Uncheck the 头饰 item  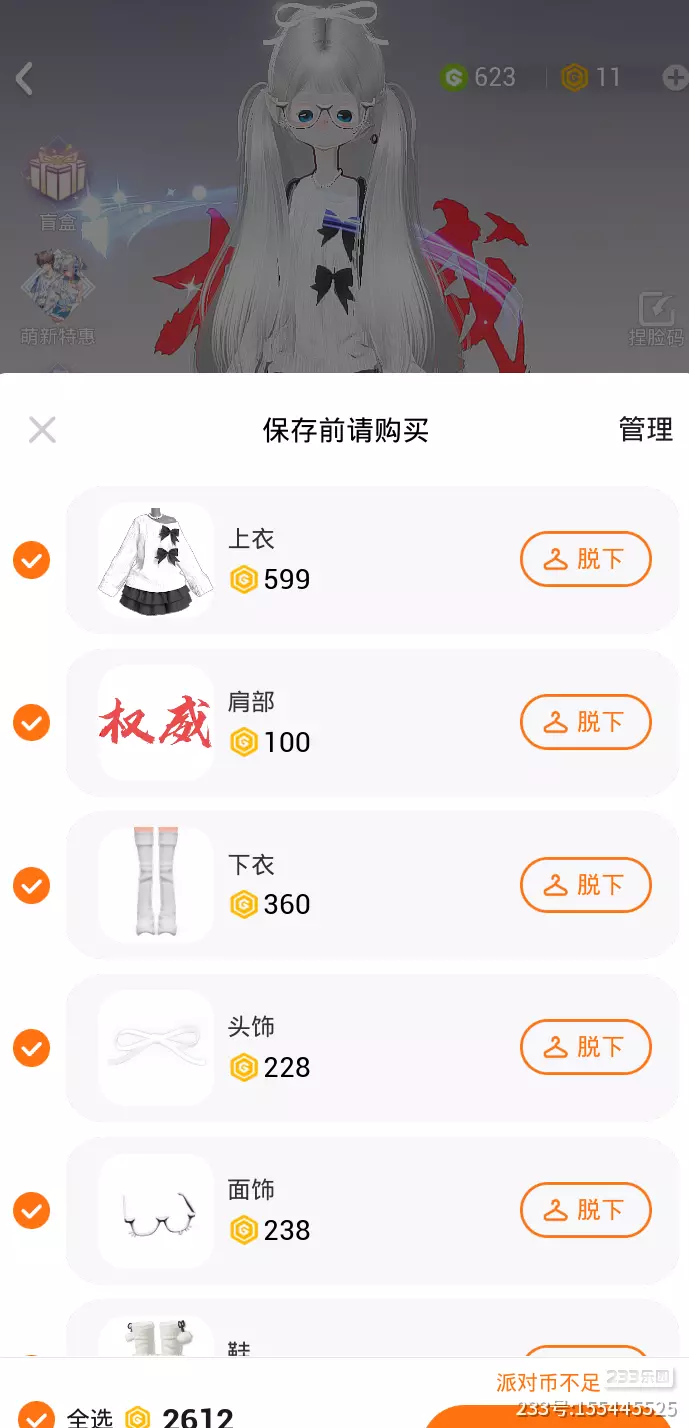tap(32, 1048)
